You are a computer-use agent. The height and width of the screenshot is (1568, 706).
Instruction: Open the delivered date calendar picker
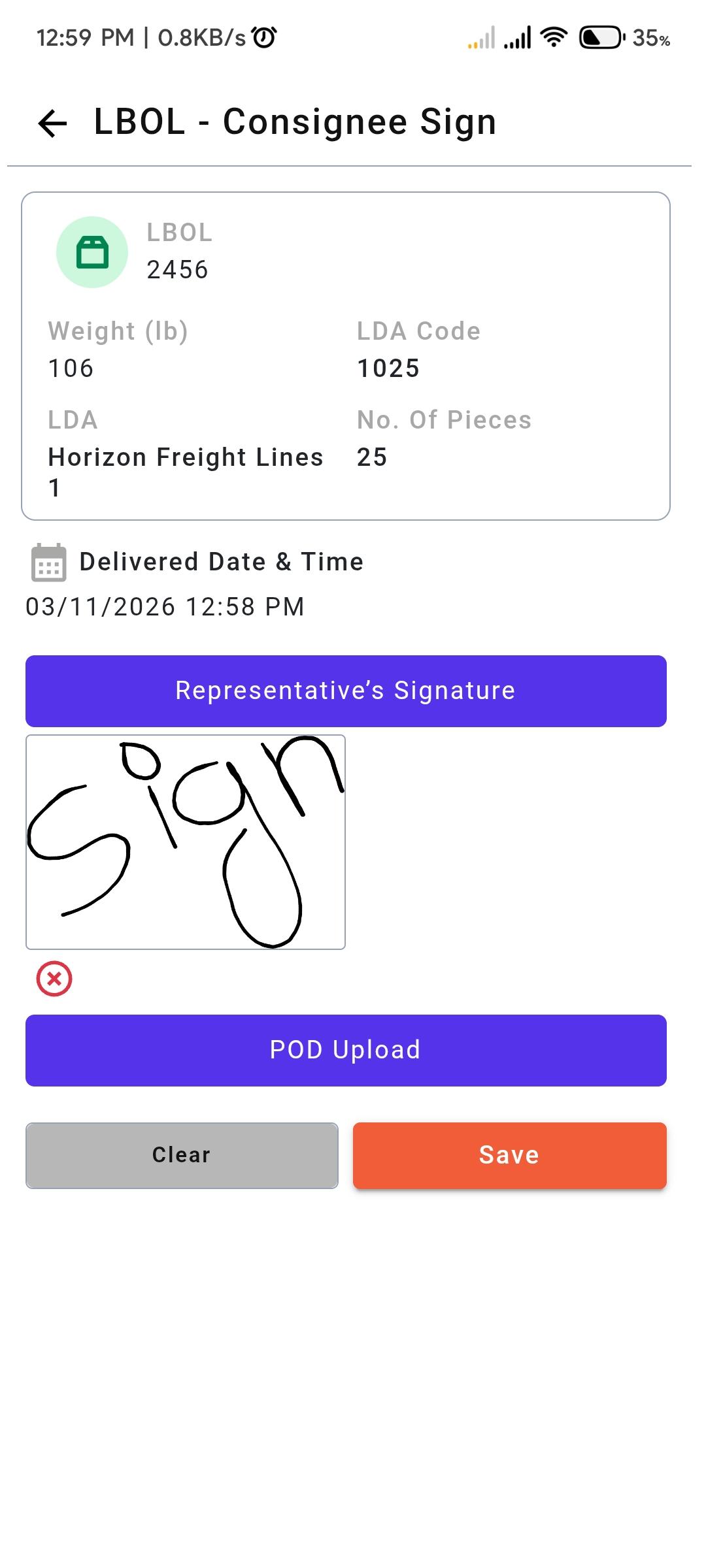click(x=49, y=563)
